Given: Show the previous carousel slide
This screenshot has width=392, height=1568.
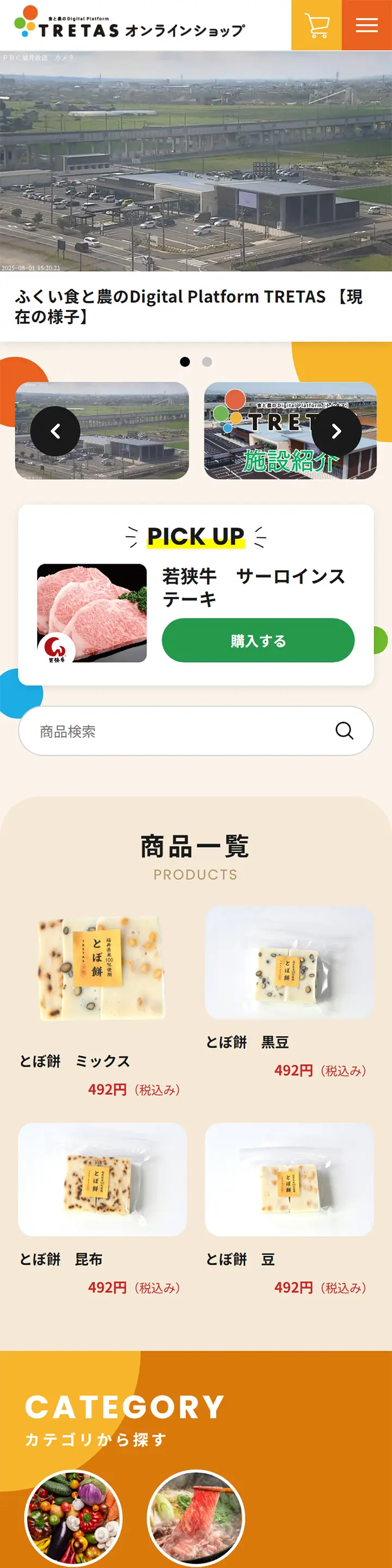Looking at the screenshot, I should point(56,431).
